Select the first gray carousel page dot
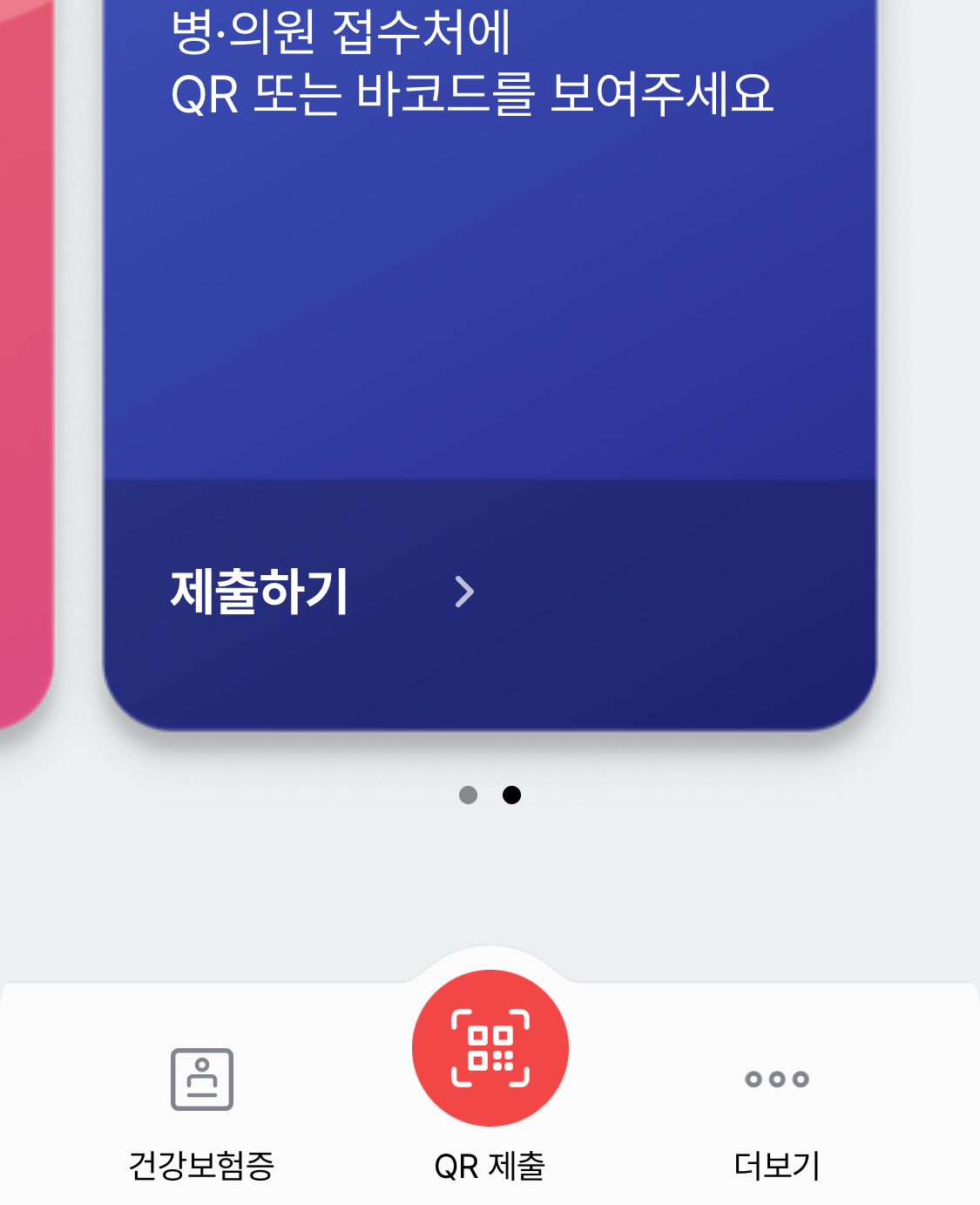This screenshot has height=1205, width=980. pos(470,794)
